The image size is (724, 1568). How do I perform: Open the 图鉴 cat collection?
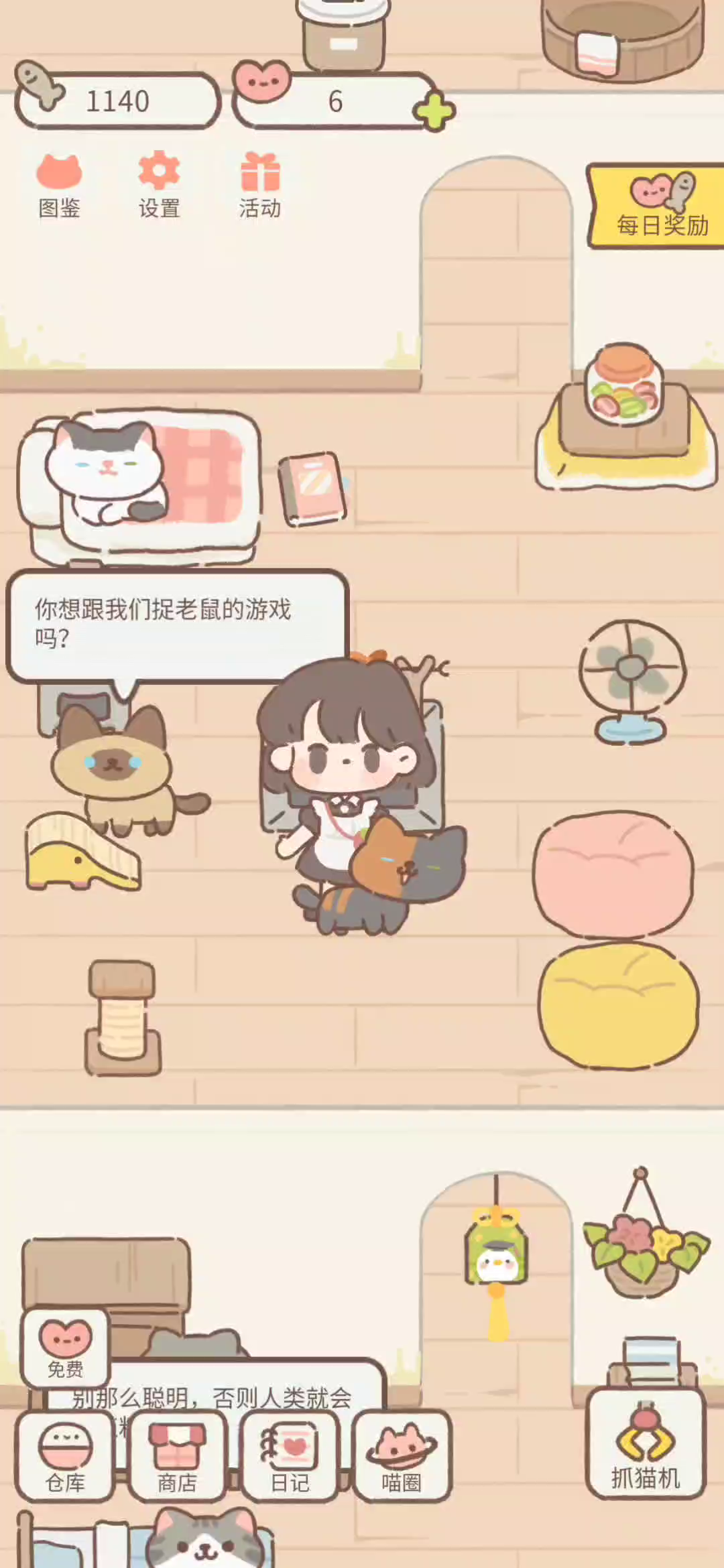click(59, 186)
